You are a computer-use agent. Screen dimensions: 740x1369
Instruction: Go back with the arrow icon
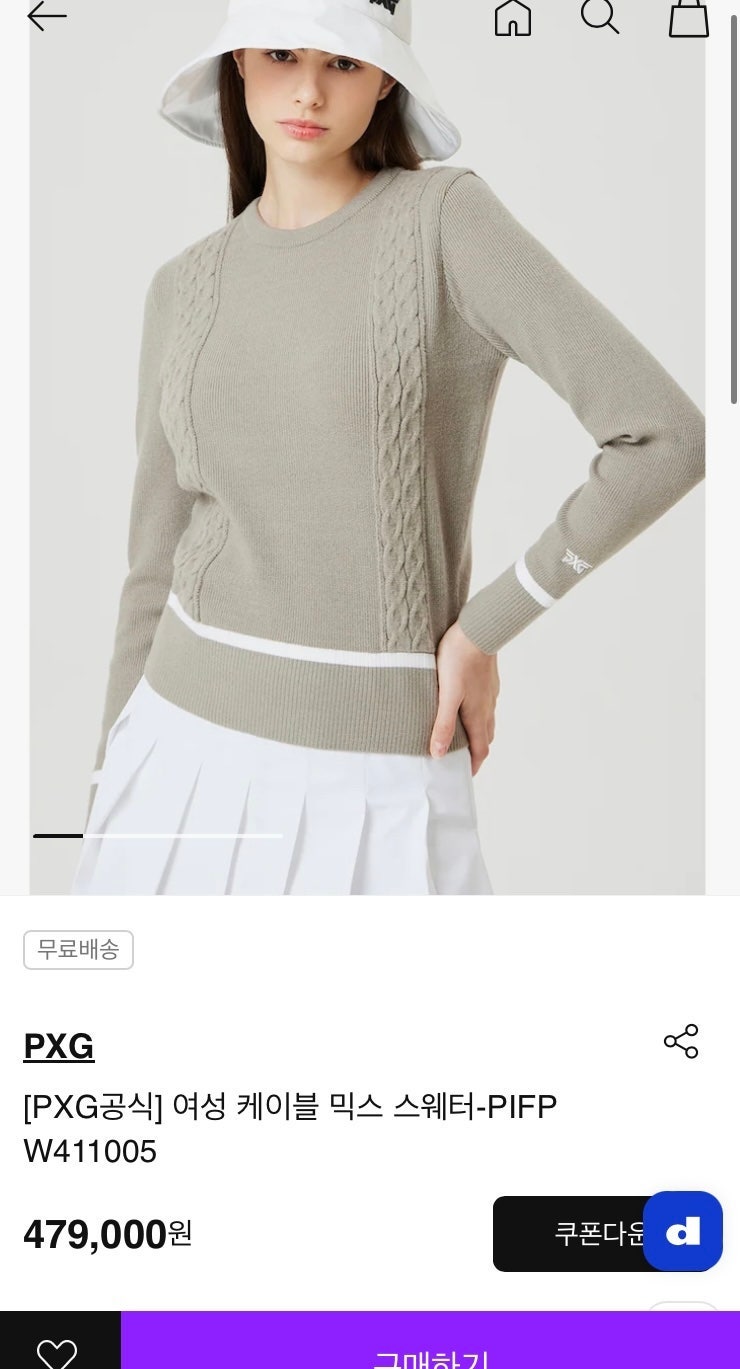click(x=46, y=16)
